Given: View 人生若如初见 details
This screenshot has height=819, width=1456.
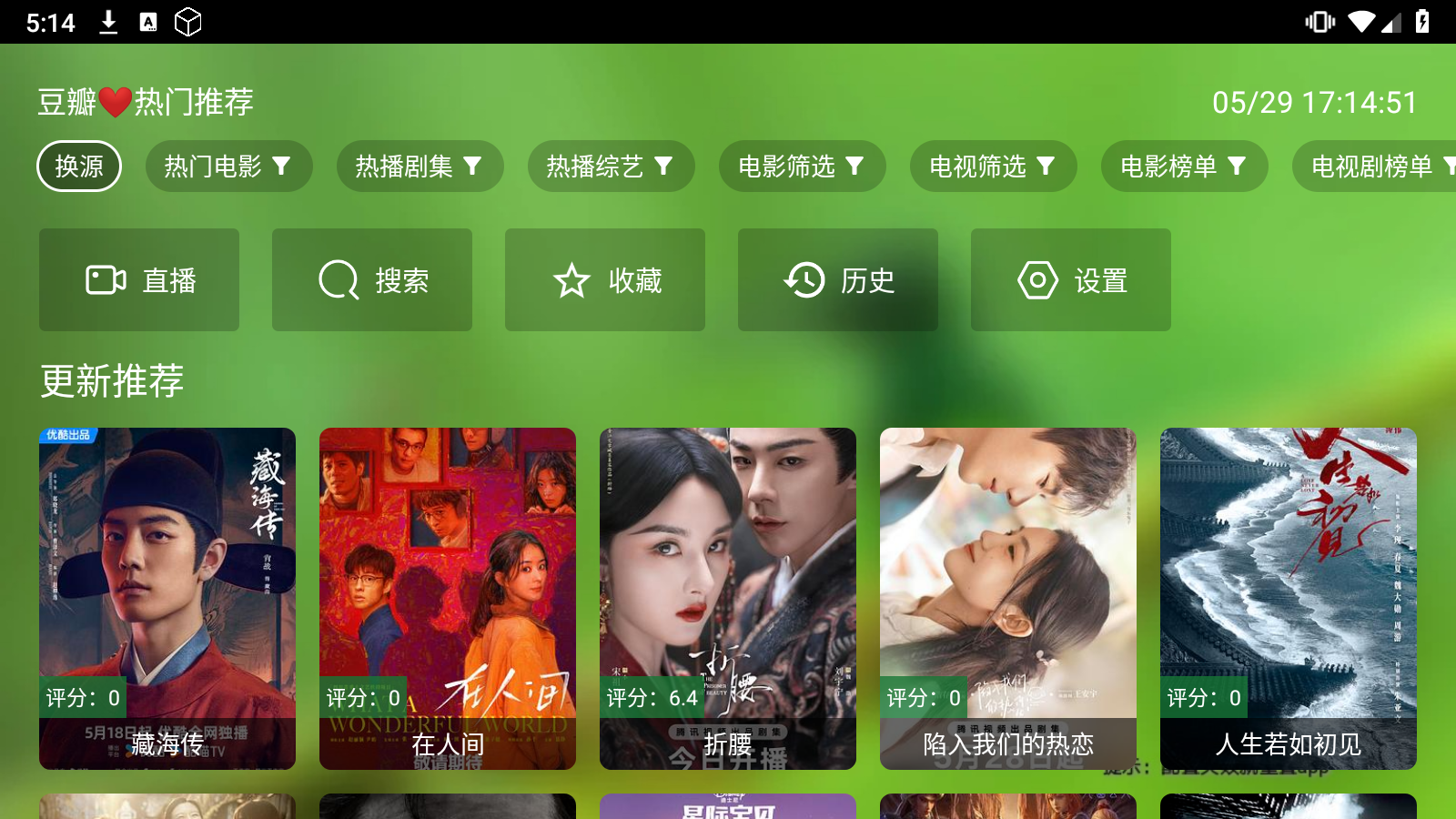Looking at the screenshot, I should coord(1289,598).
